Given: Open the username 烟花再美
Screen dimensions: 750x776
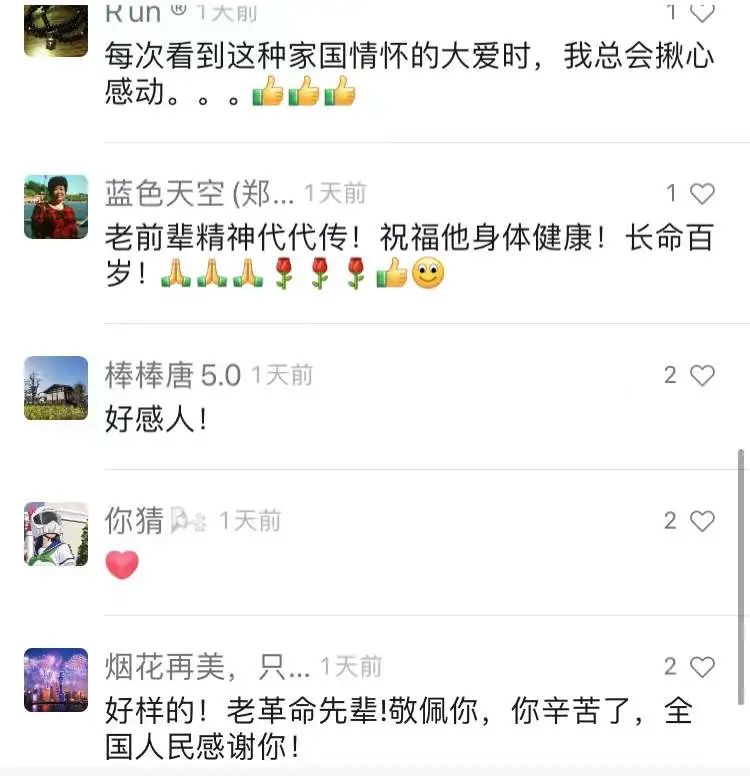Looking at the screenshot, I should (207, 666).
